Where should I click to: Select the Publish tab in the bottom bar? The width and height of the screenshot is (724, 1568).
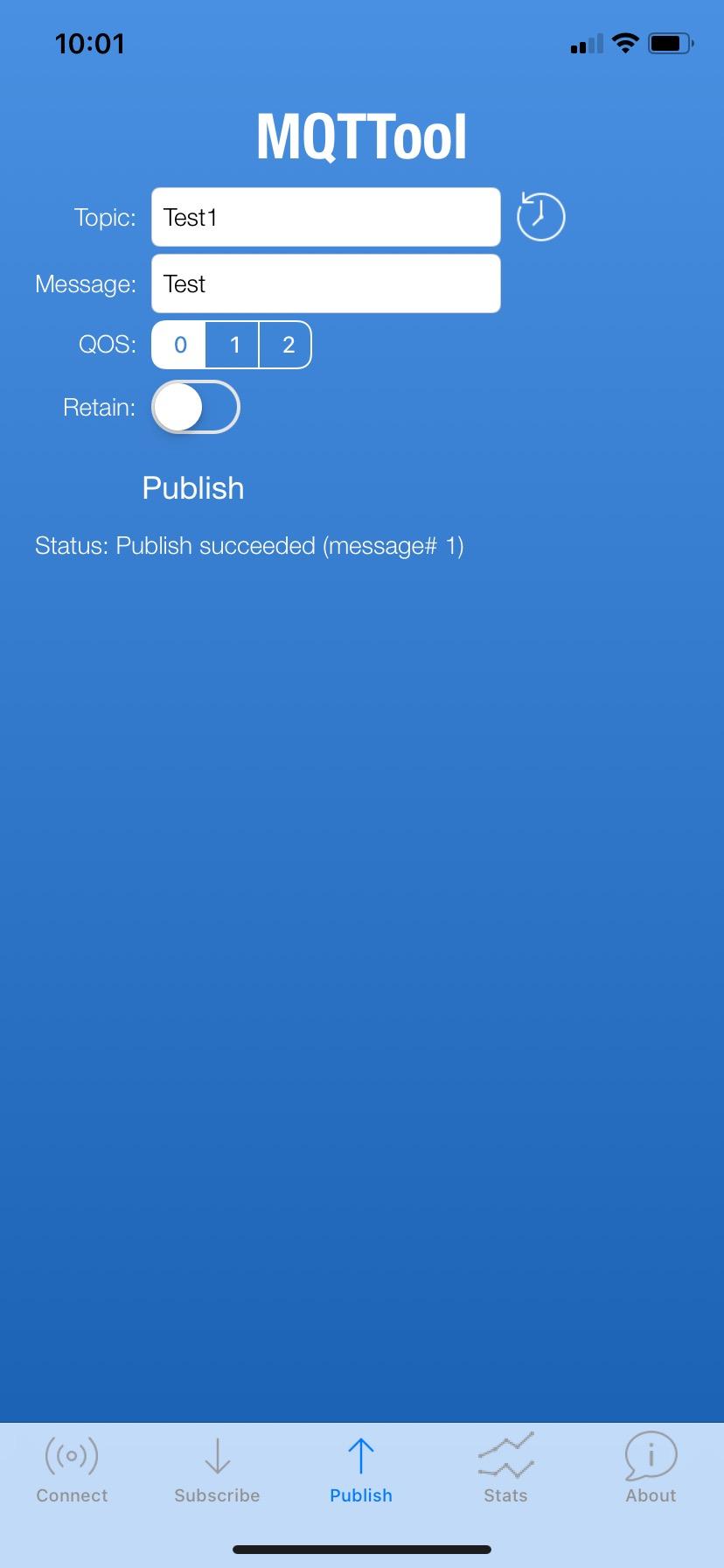[x=361, y=1470]
